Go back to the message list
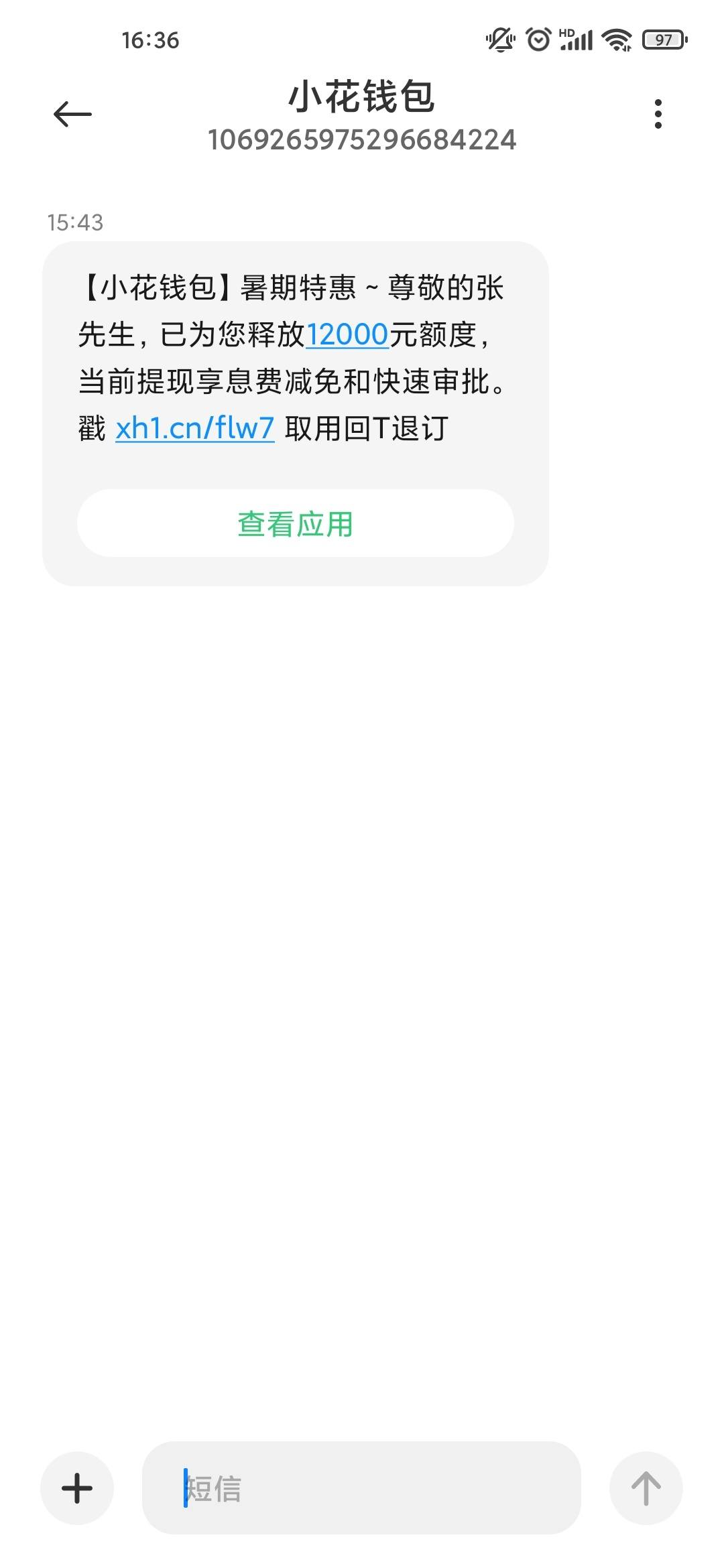 tap(72, 114)
